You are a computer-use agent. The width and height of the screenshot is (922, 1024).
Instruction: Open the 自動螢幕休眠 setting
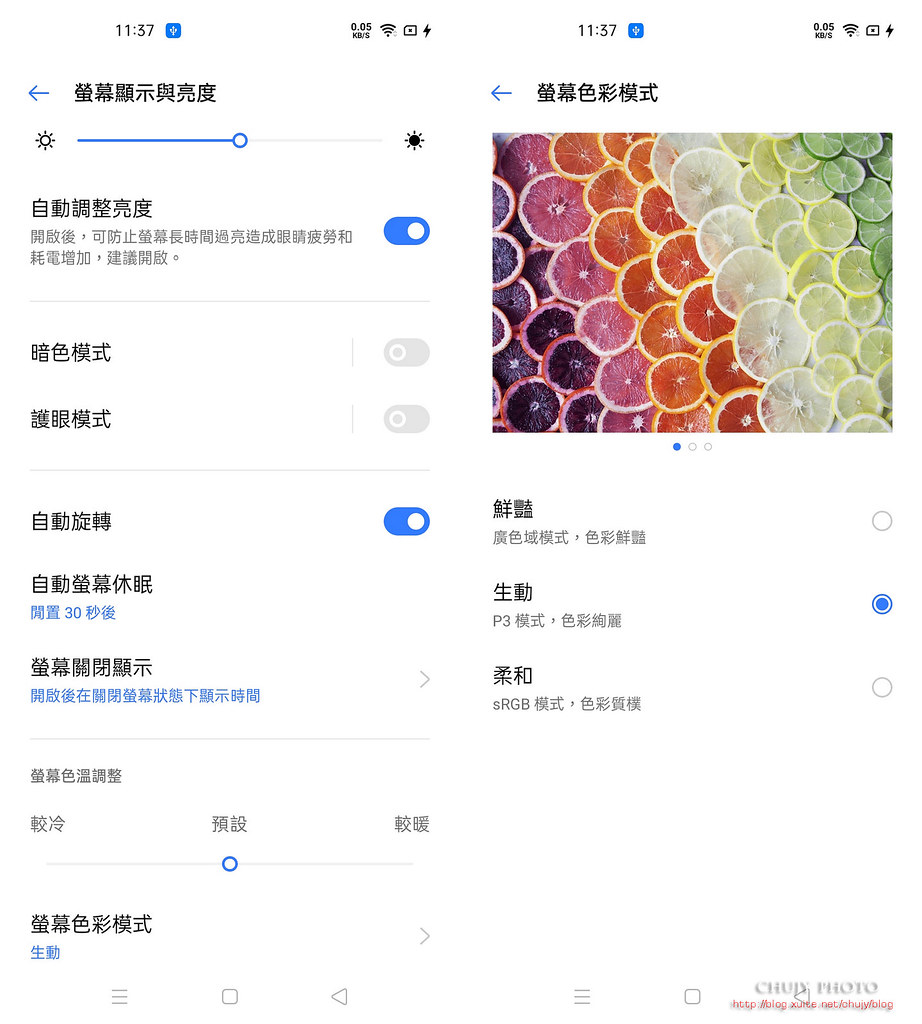[x=92, y=597]
